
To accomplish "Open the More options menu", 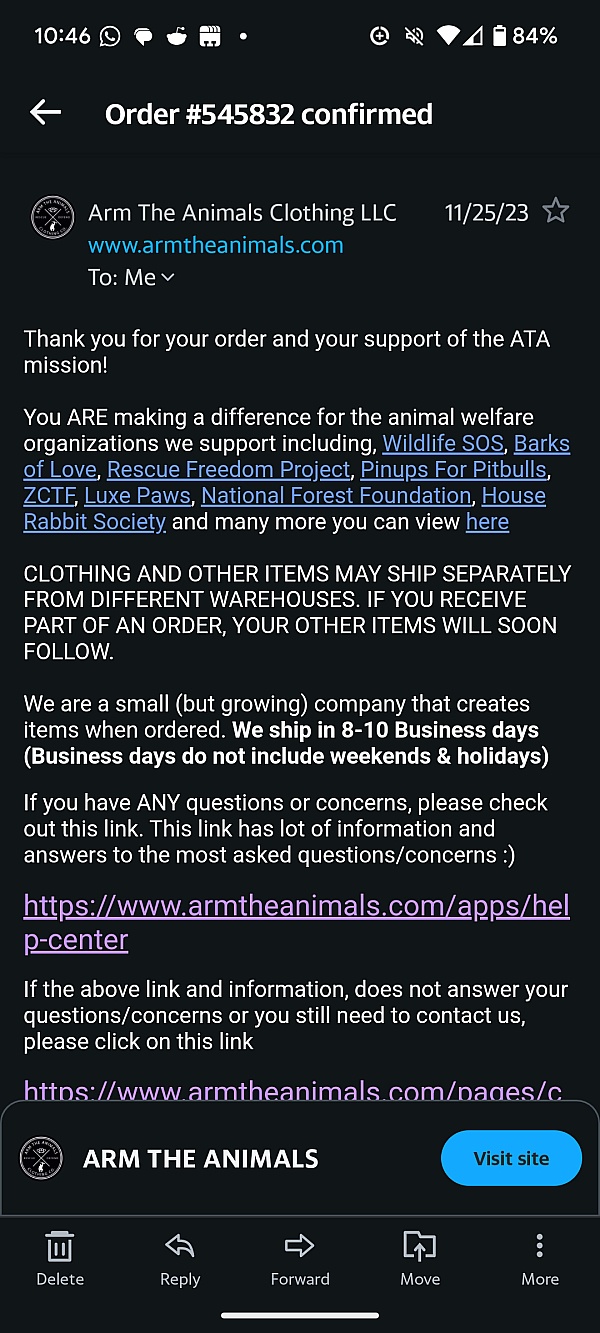I will tap(540, 1257).
